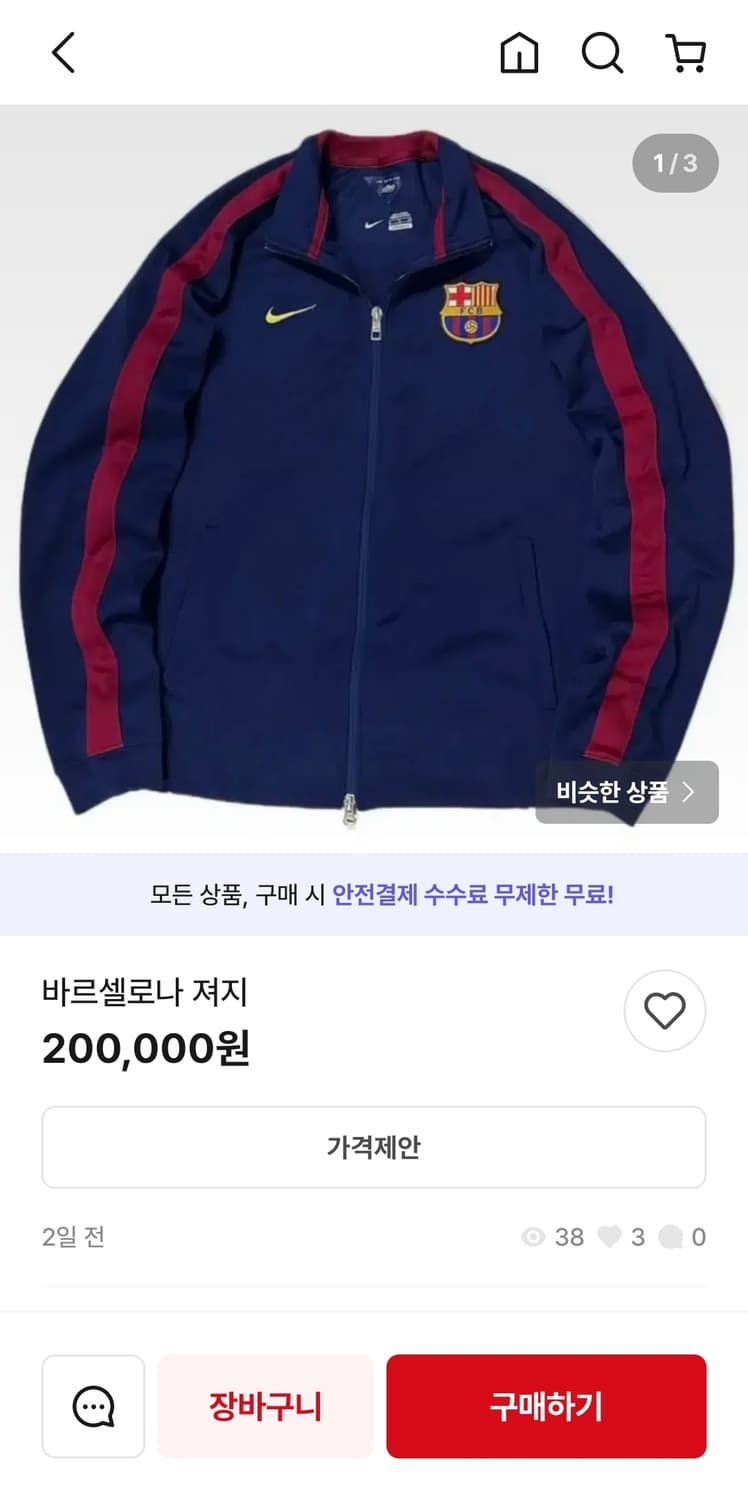
Task: Open the shopping cart icon
Action: tap(686, 53)
